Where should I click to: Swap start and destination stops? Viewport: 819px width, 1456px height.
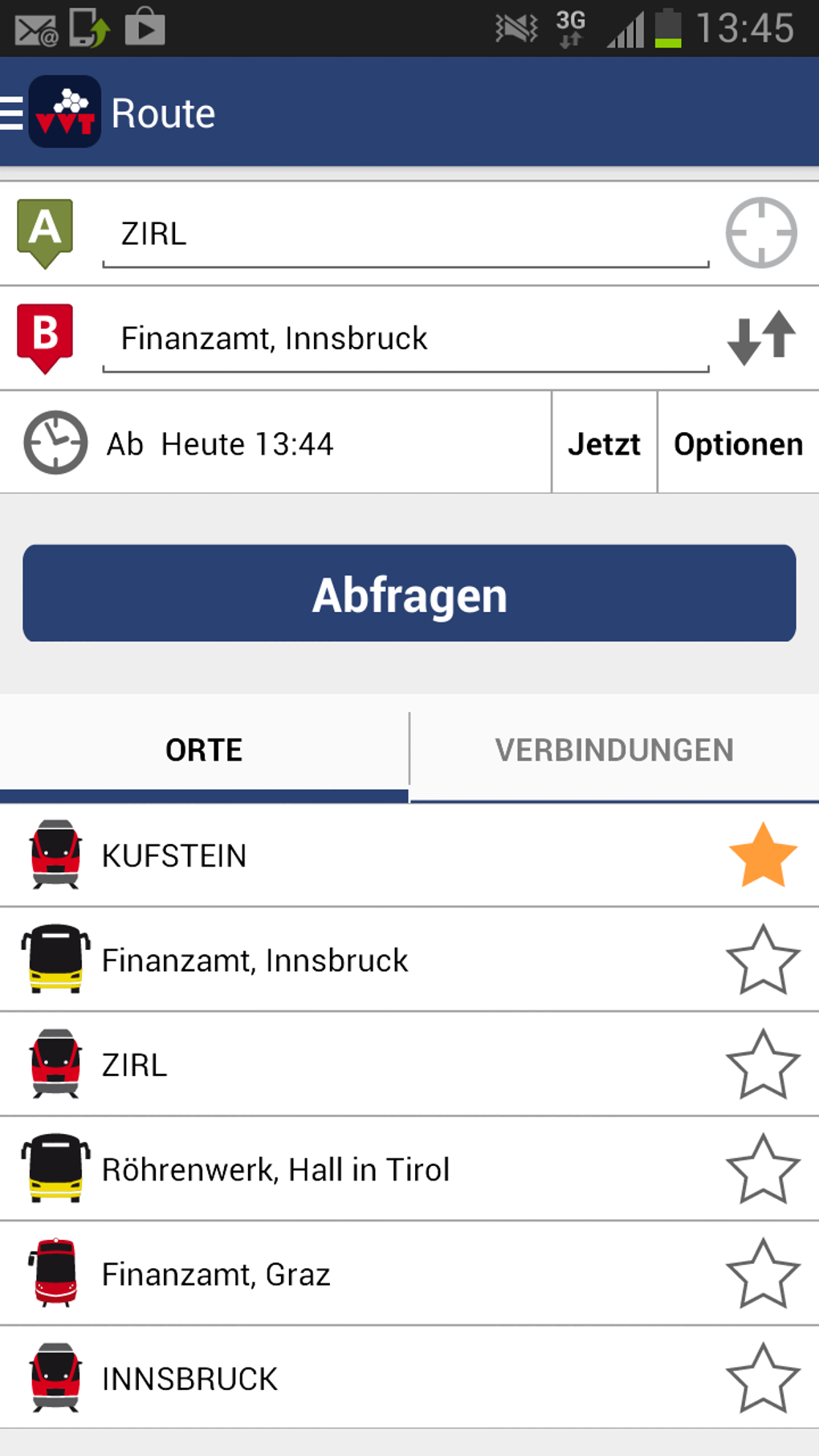point(760,337)
